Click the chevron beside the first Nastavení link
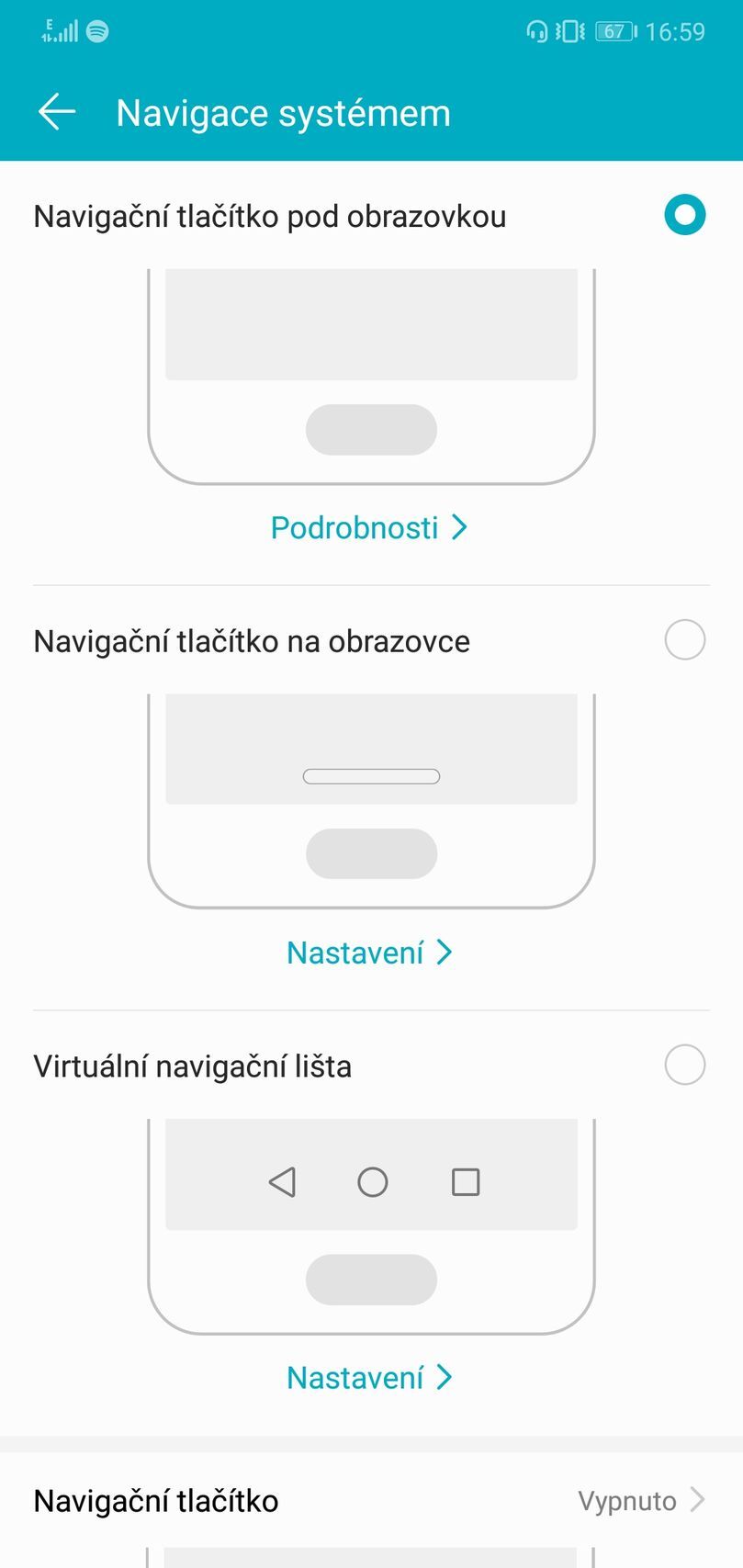The height and width of the screenshot is (1568, 743). (x=445, y=953)
